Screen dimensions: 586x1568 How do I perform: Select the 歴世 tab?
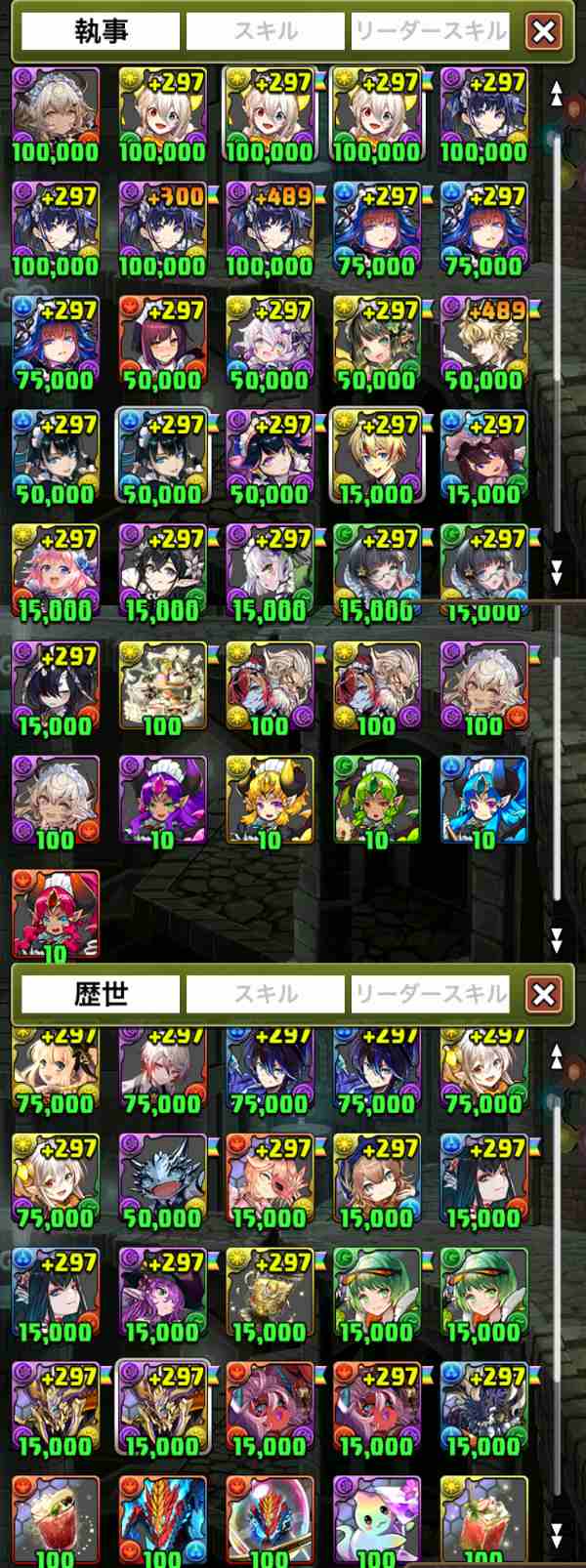[x=101, y=995]
